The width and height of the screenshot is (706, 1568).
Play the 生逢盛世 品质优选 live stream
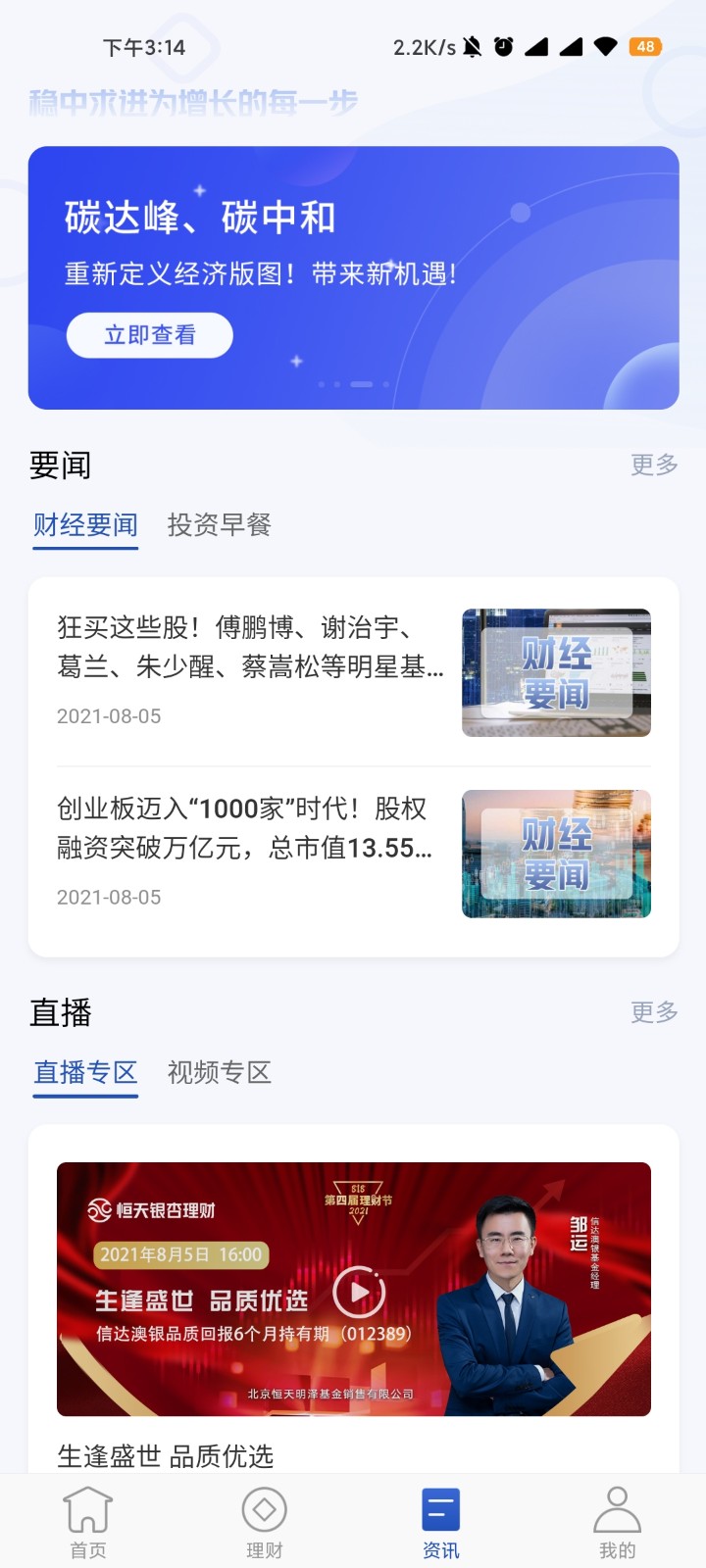pos(358,1292)
